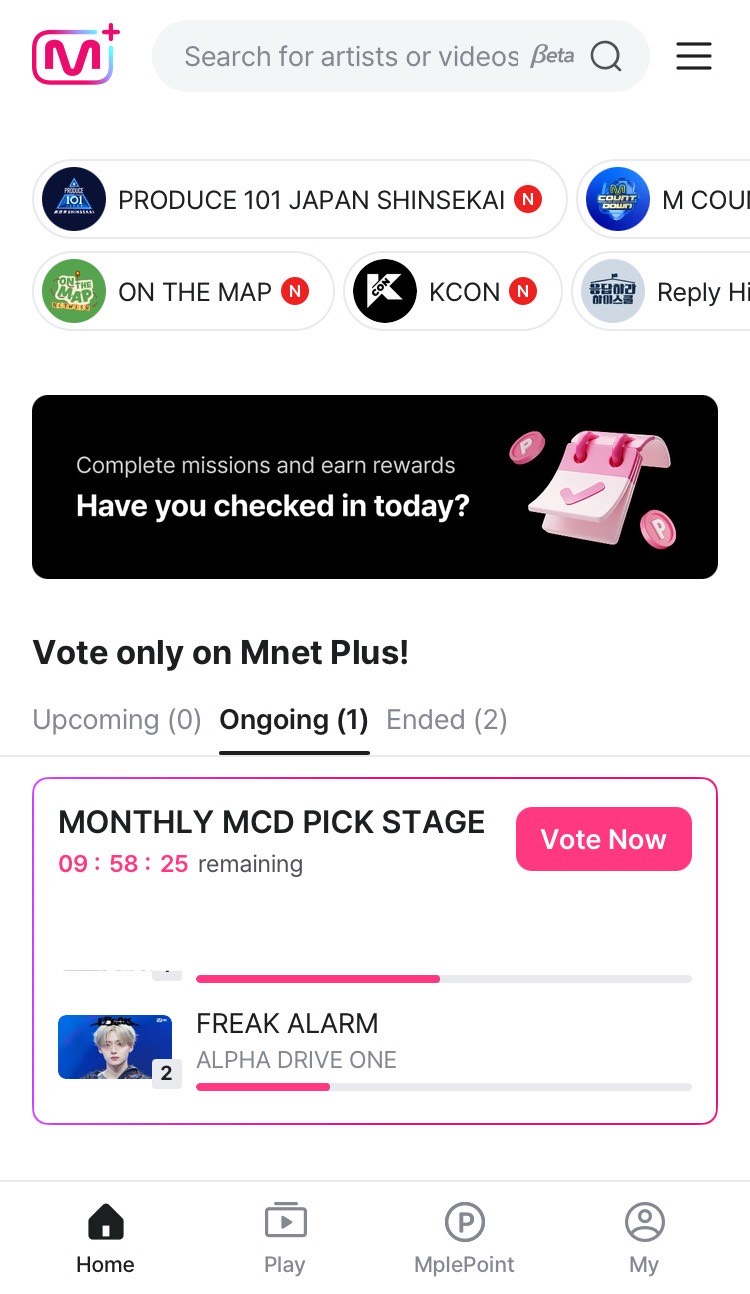This screenshot has width=750, height=1294.
Task: Tap the Mnet Plus logo
Action: tap(75, 56)
